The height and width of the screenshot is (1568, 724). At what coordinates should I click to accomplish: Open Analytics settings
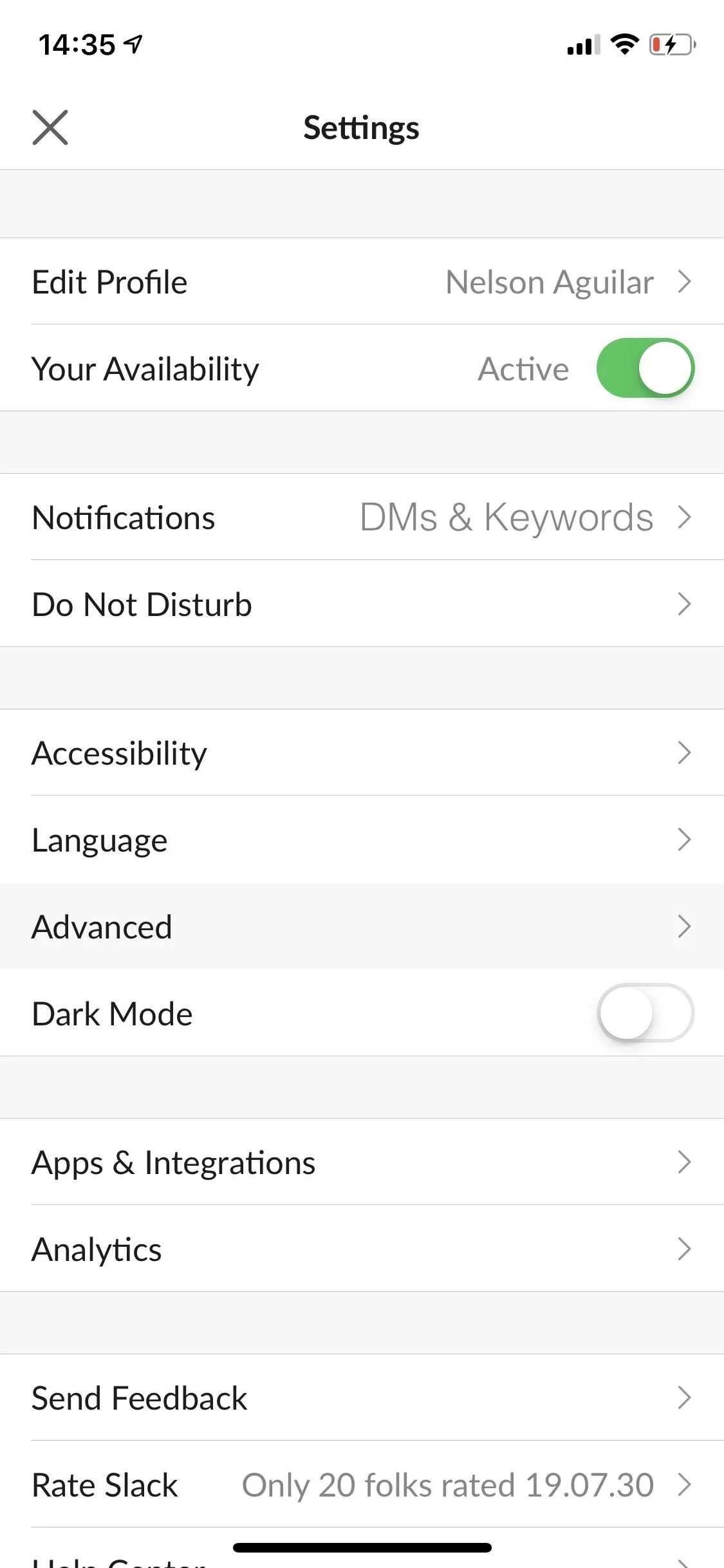pyautogui.click(x=362, y=1249)
